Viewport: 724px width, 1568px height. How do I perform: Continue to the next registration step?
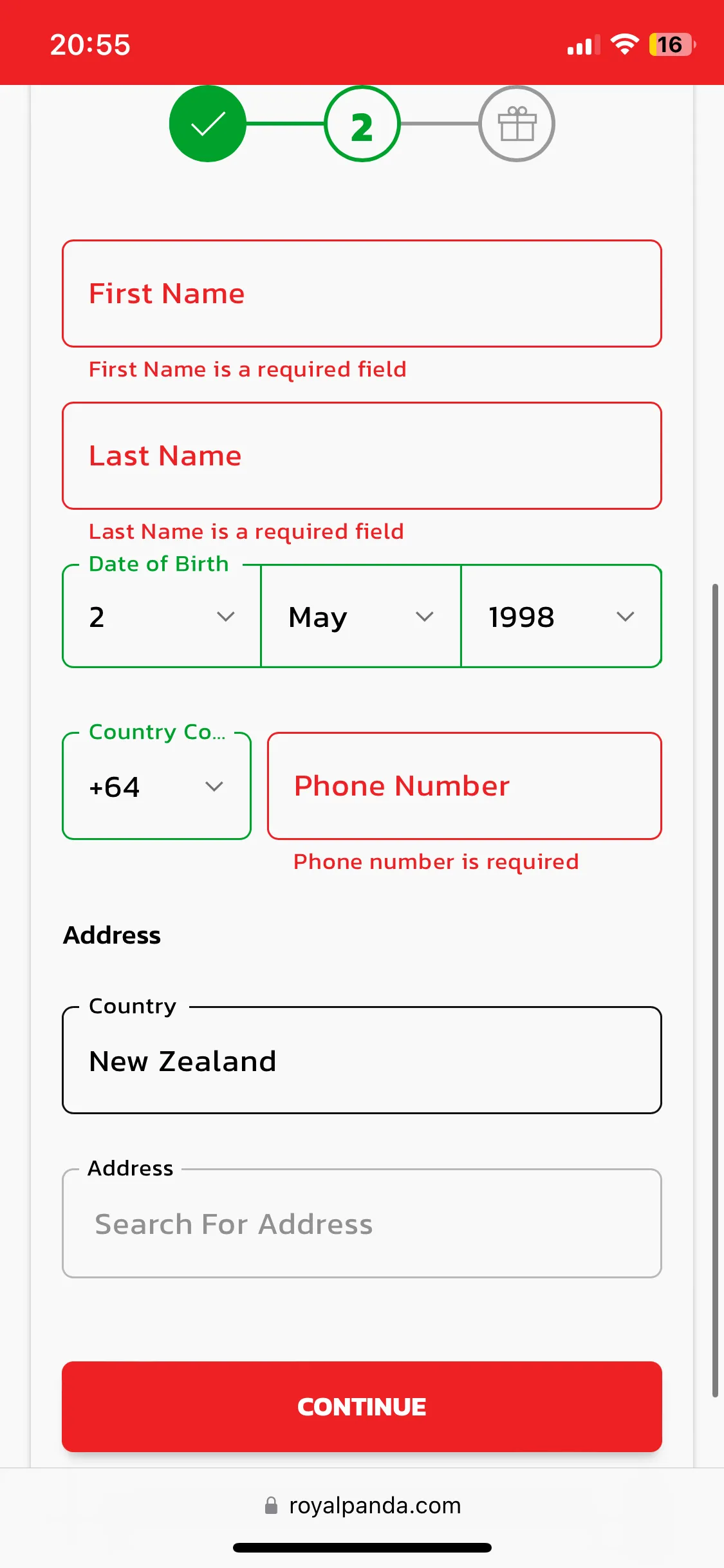click(x=362, y=1406)
